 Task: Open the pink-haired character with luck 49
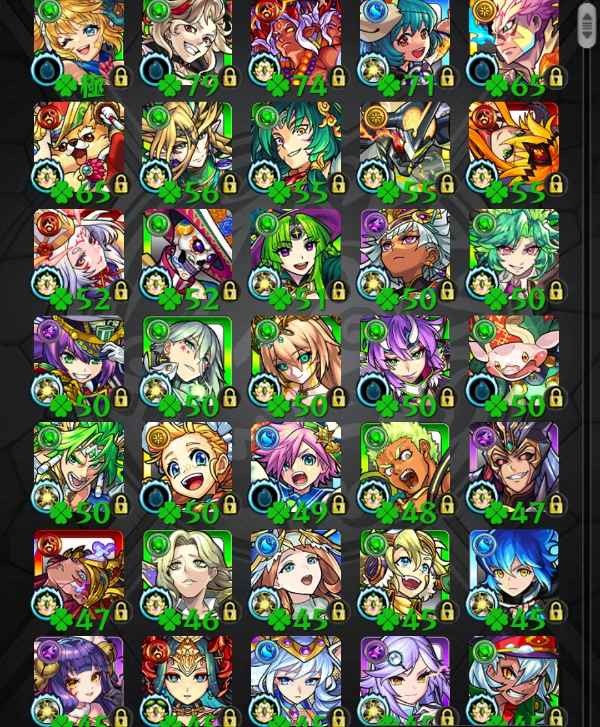click(x=296, y=471)
